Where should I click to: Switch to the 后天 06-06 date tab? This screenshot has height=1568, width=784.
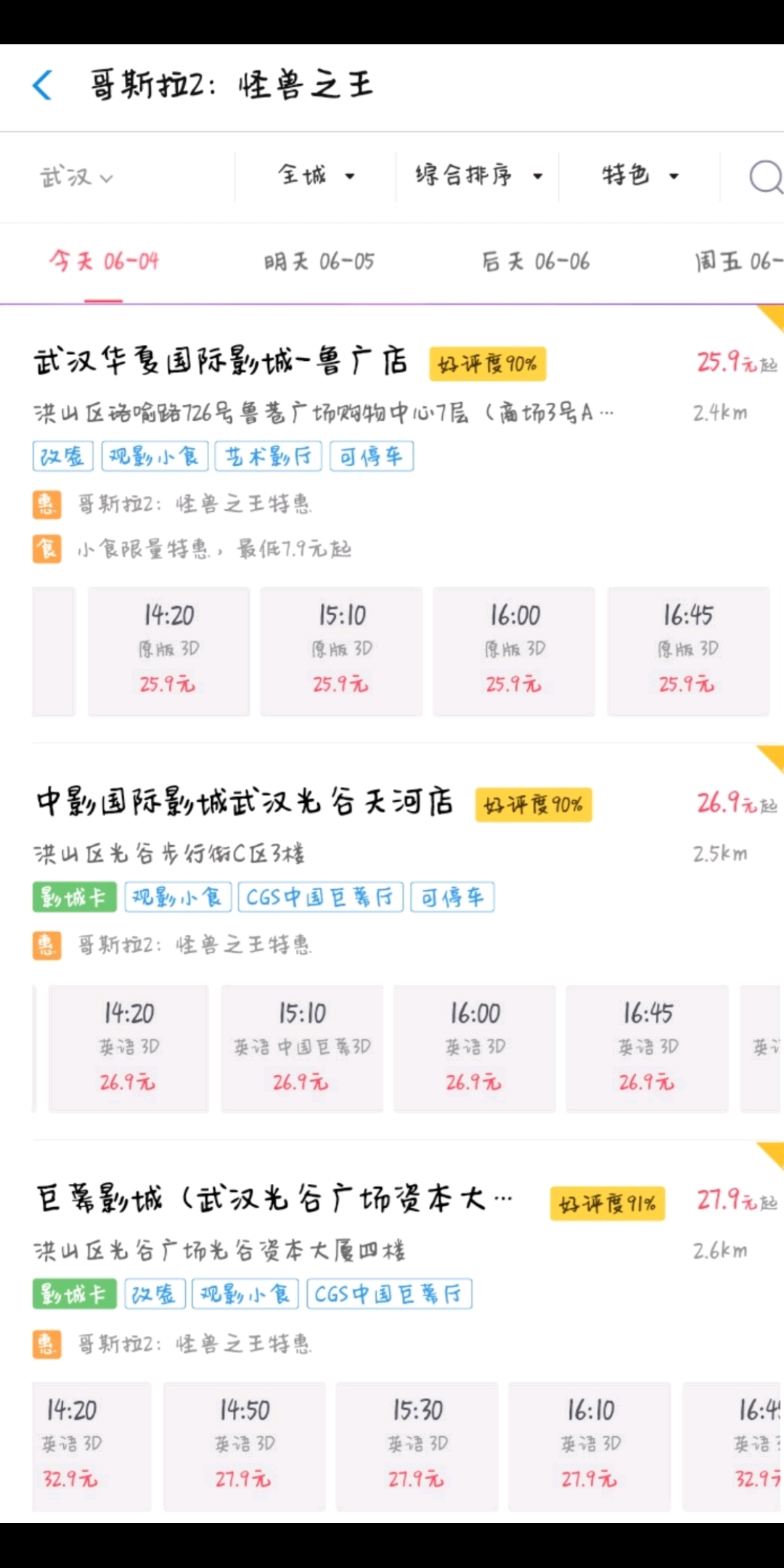click(536, 261)
